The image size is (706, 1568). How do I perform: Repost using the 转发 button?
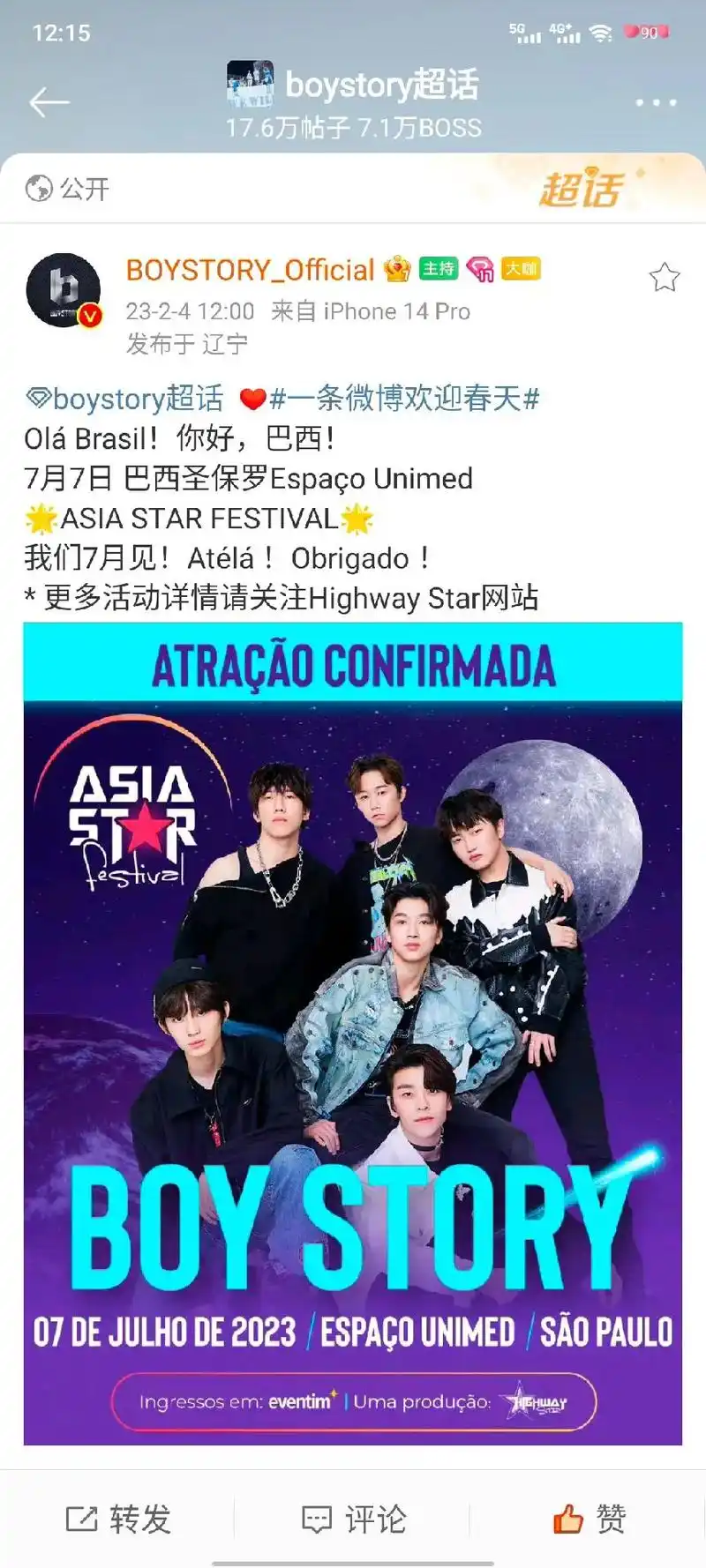(118, 1519)
